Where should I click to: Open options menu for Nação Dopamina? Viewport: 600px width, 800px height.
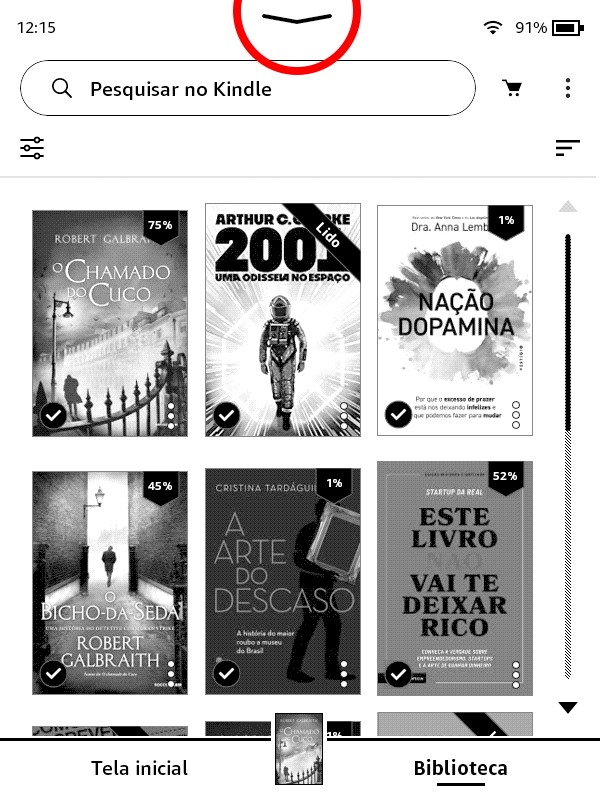pos(516,415)
